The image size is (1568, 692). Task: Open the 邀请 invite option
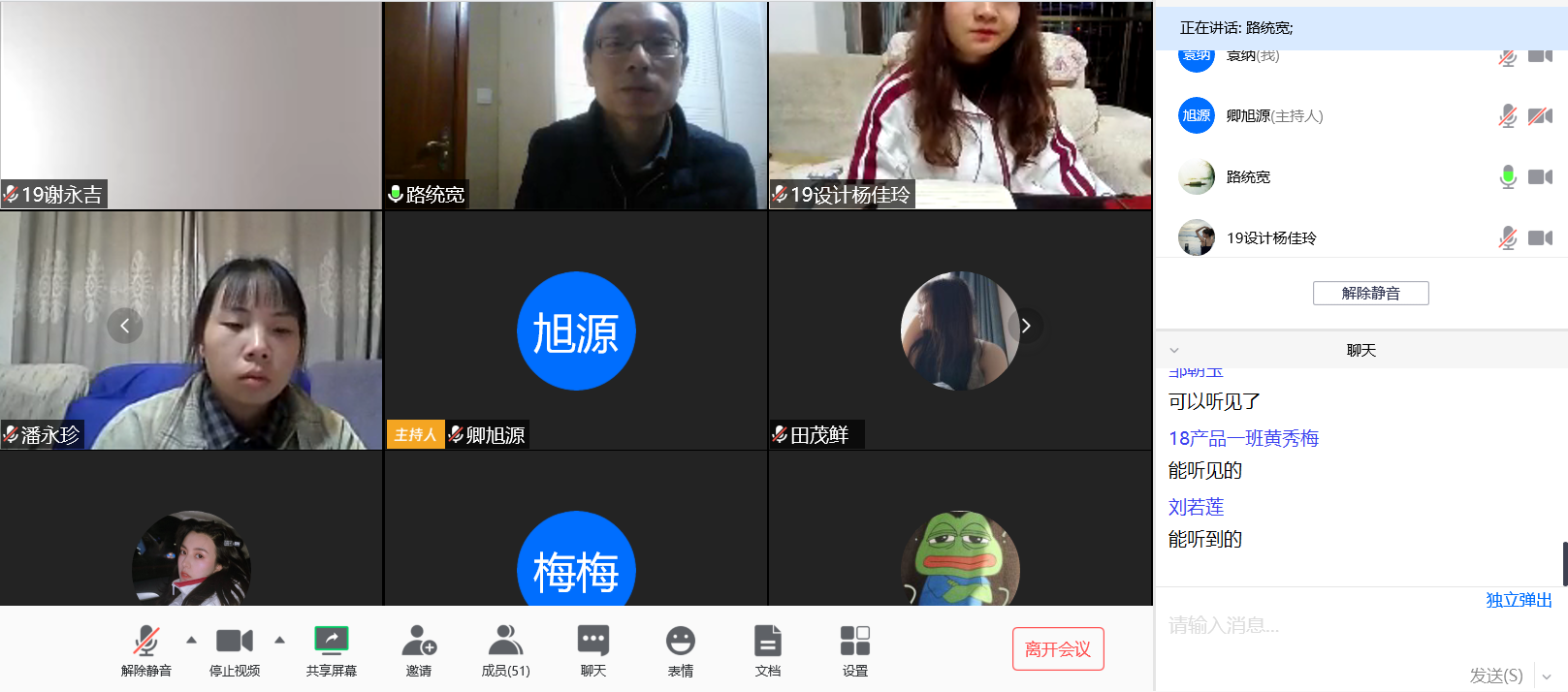(x=419, y=650)
